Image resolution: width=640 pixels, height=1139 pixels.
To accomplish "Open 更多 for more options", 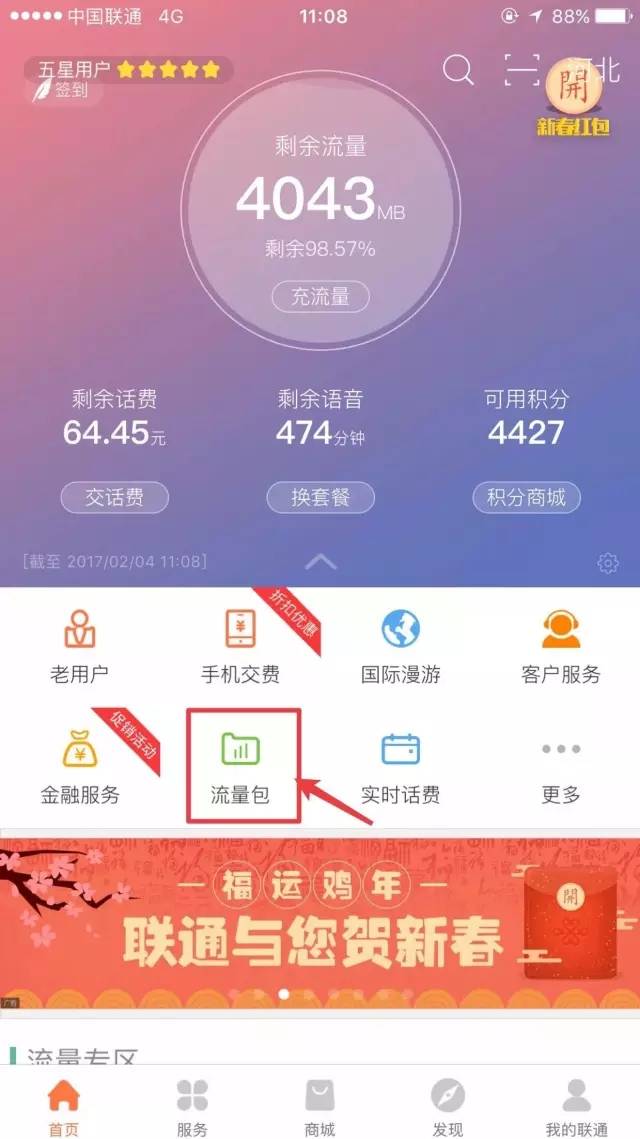I will (x=560, y=768).
